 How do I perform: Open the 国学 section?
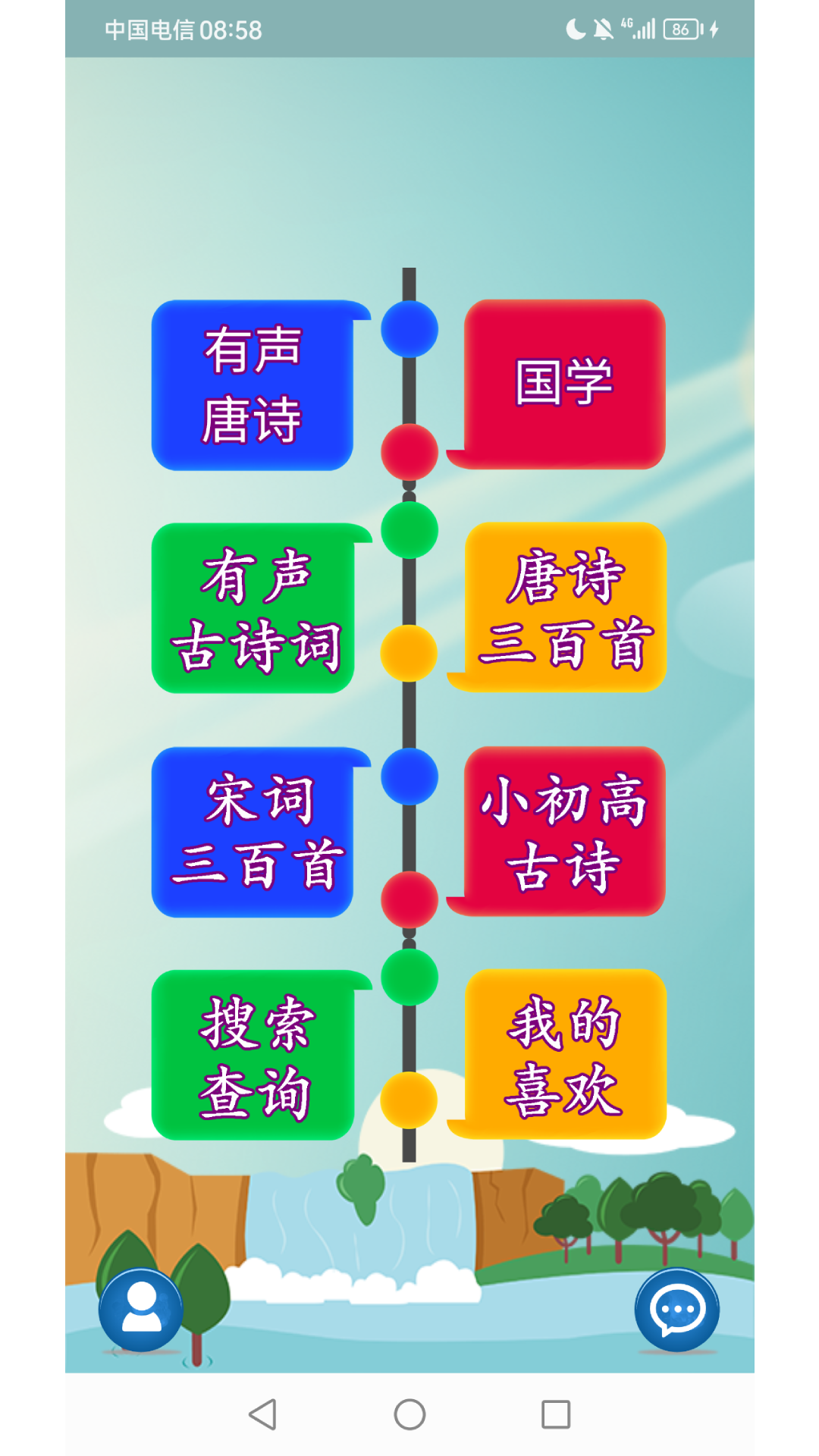click(565, 384)
